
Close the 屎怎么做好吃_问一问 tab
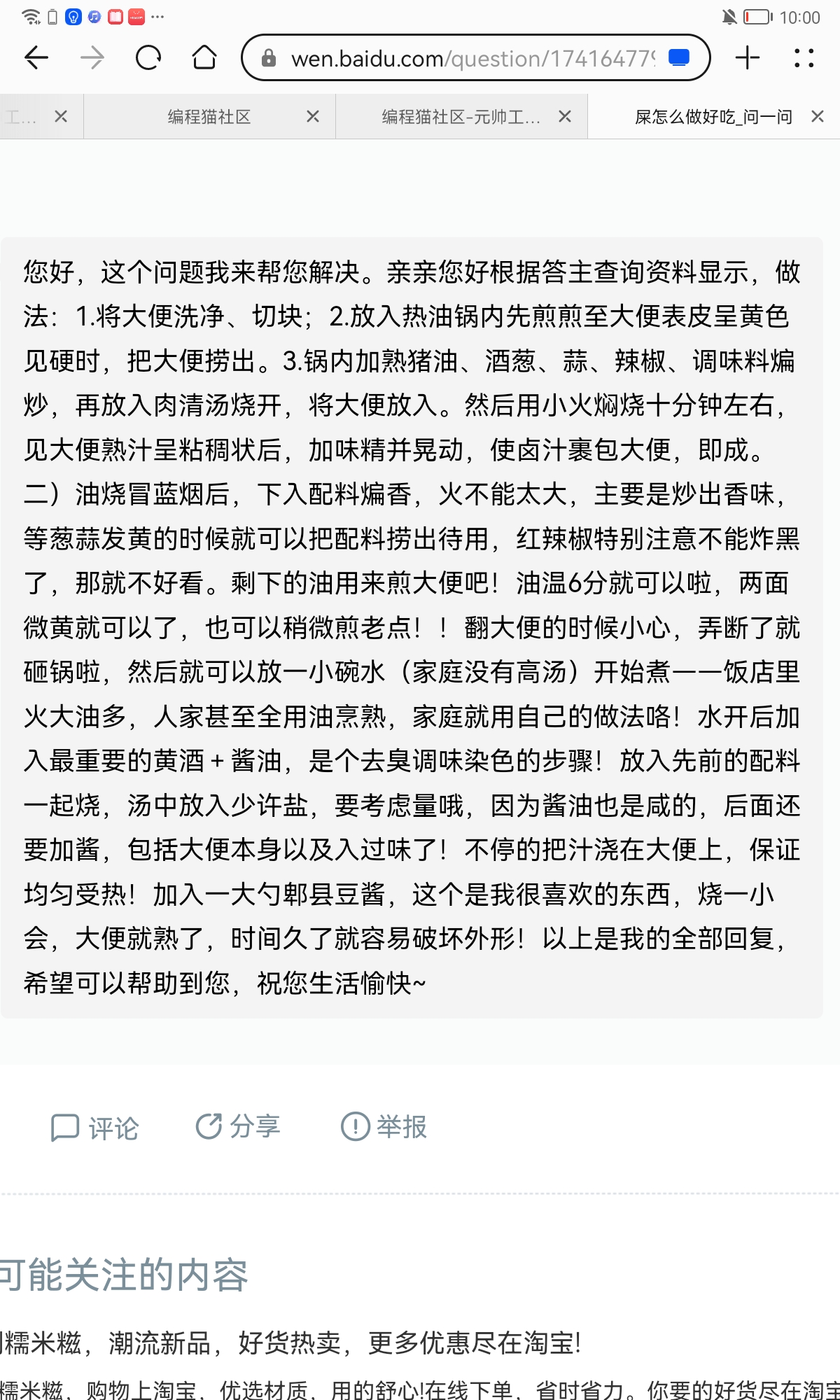pos(817,117)
